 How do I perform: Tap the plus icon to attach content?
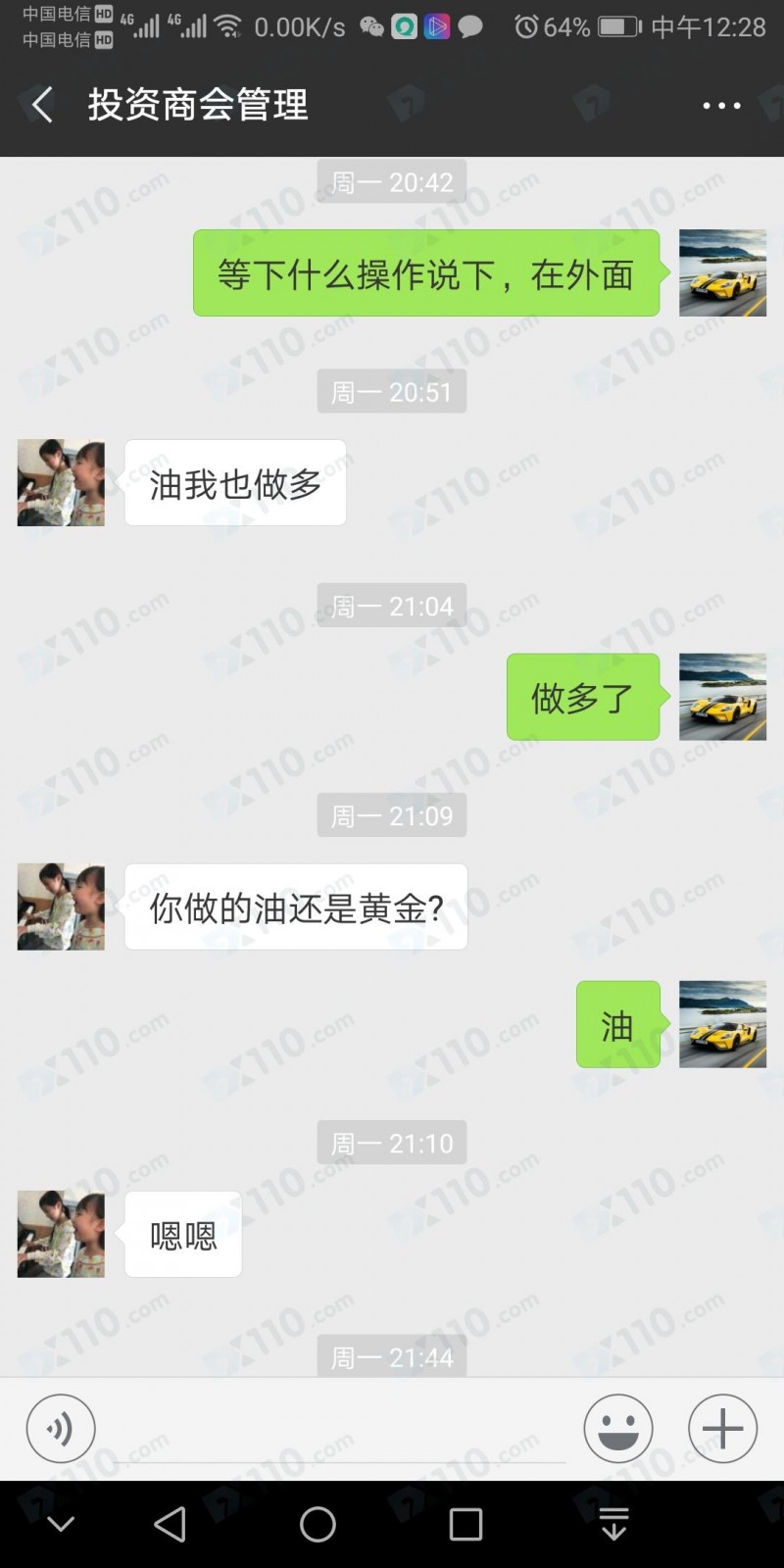tap(721, 1429)
